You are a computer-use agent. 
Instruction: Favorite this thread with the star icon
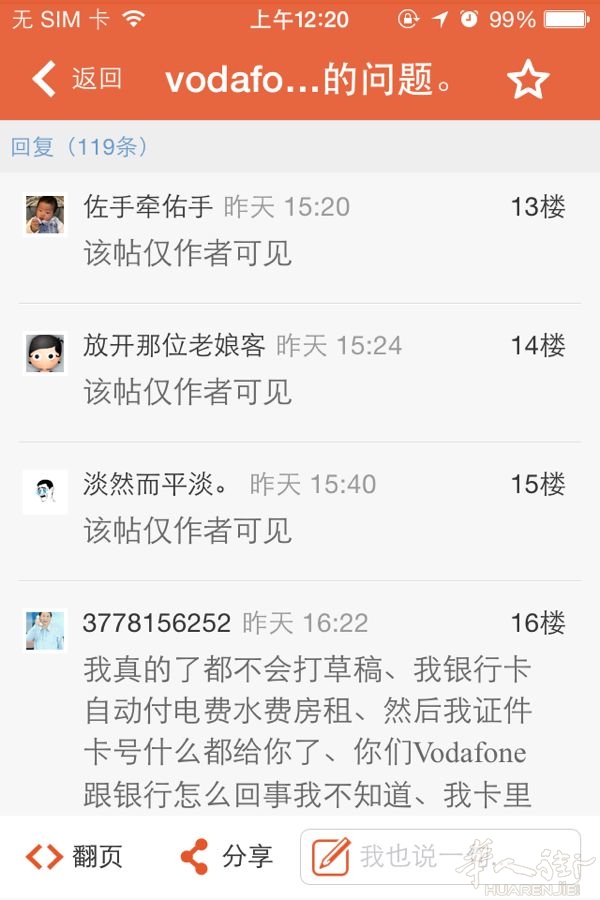click(527, 79)
